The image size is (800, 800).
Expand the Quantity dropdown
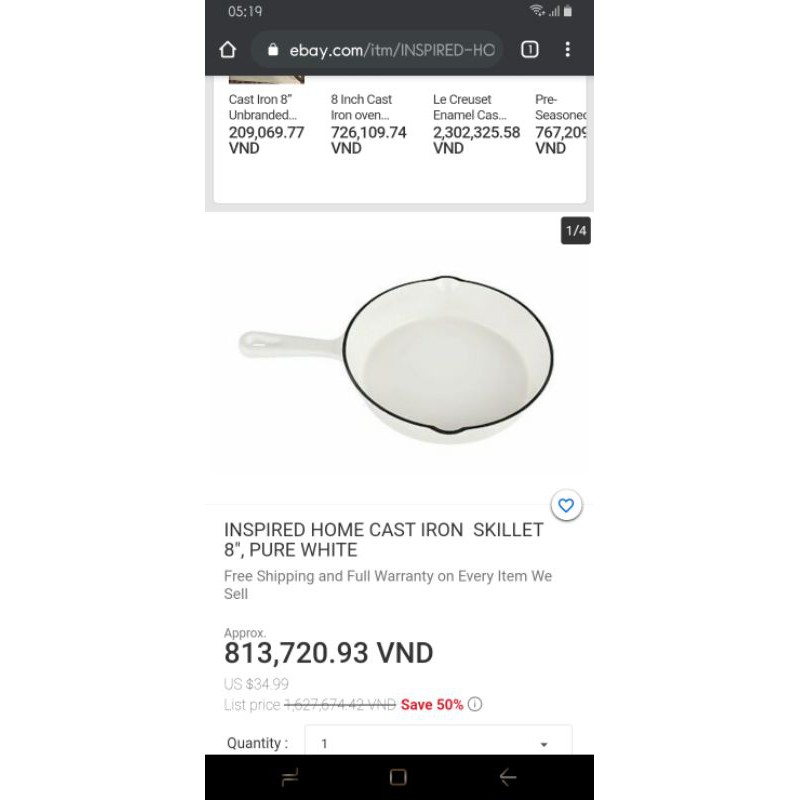point(438,743)
